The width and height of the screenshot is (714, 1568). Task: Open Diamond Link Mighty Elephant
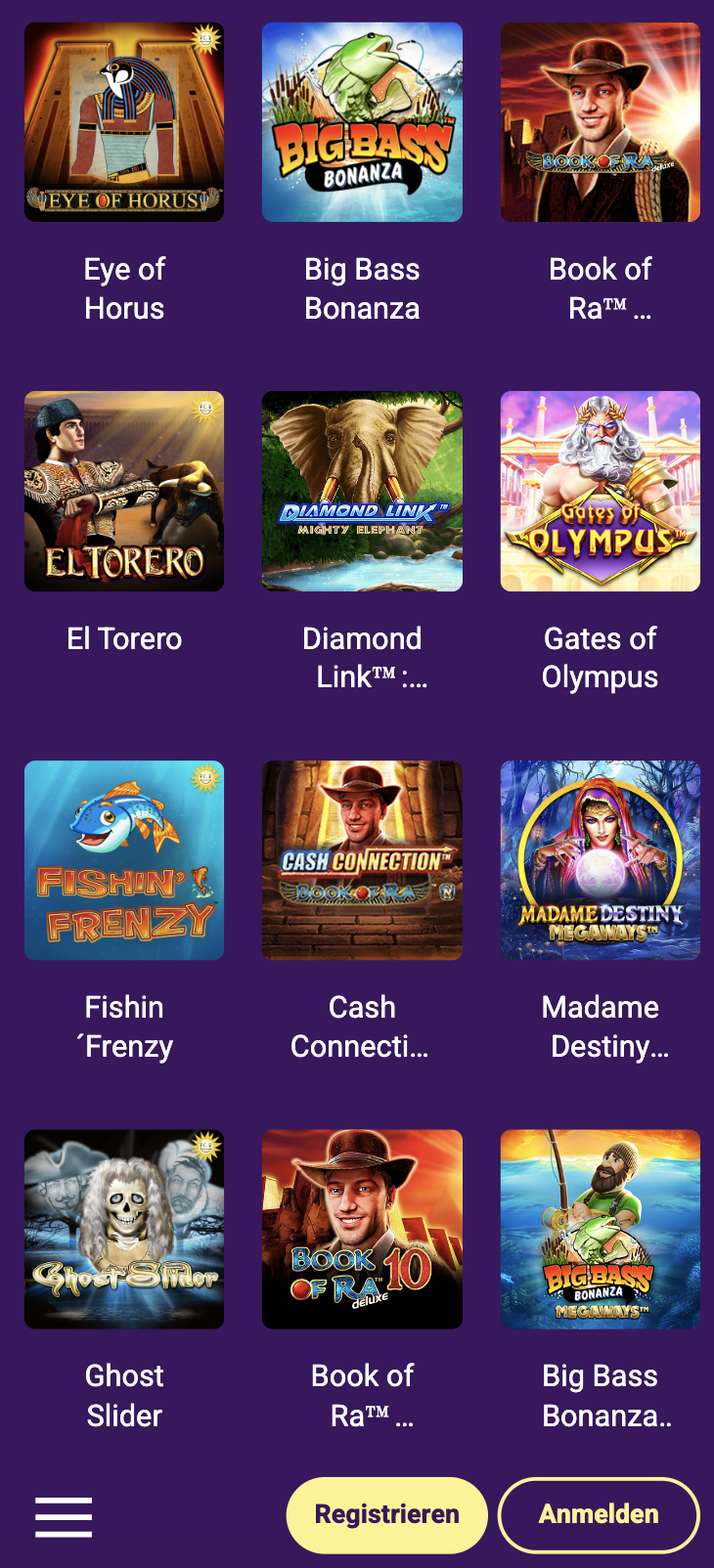pyautogui.click(x=362, y=491)
